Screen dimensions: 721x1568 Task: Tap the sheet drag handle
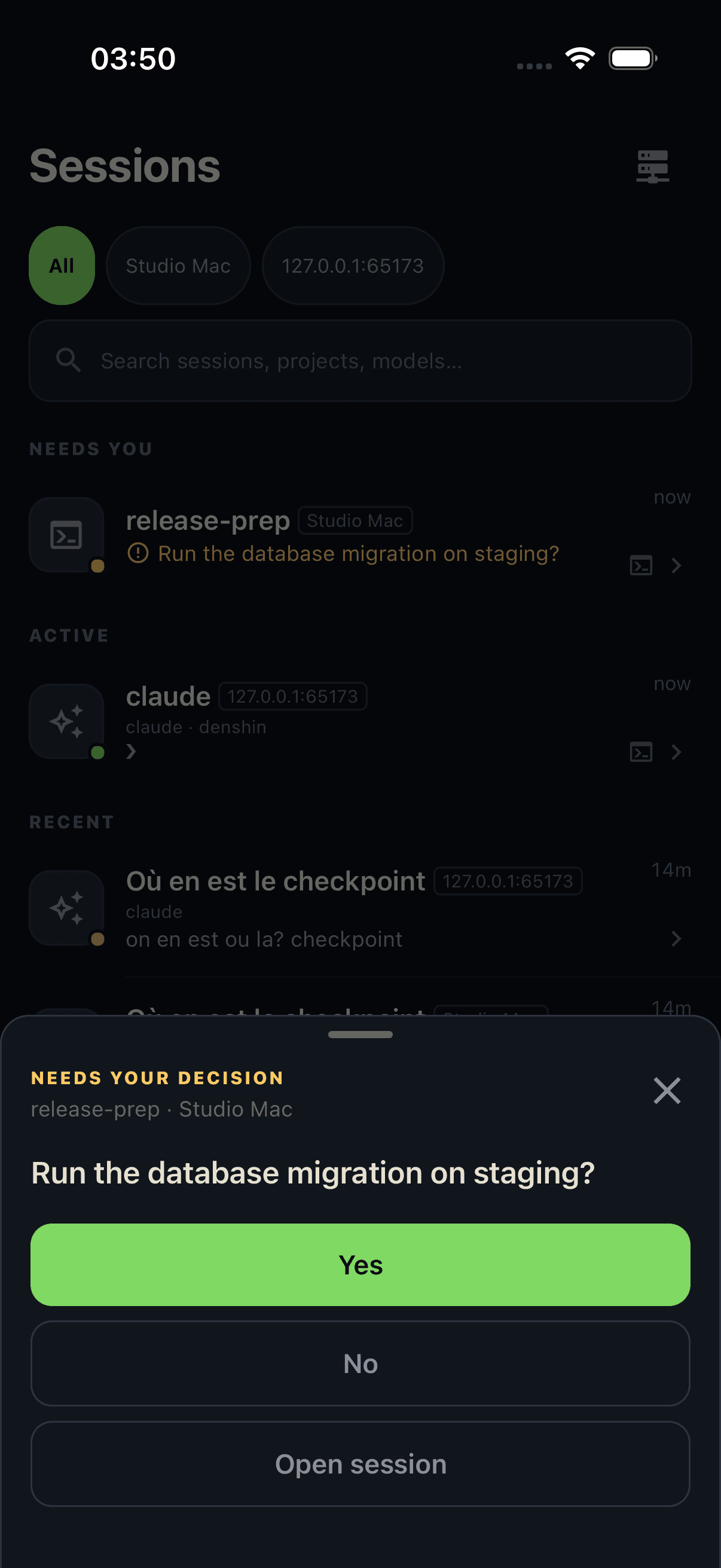point(360,1034)
